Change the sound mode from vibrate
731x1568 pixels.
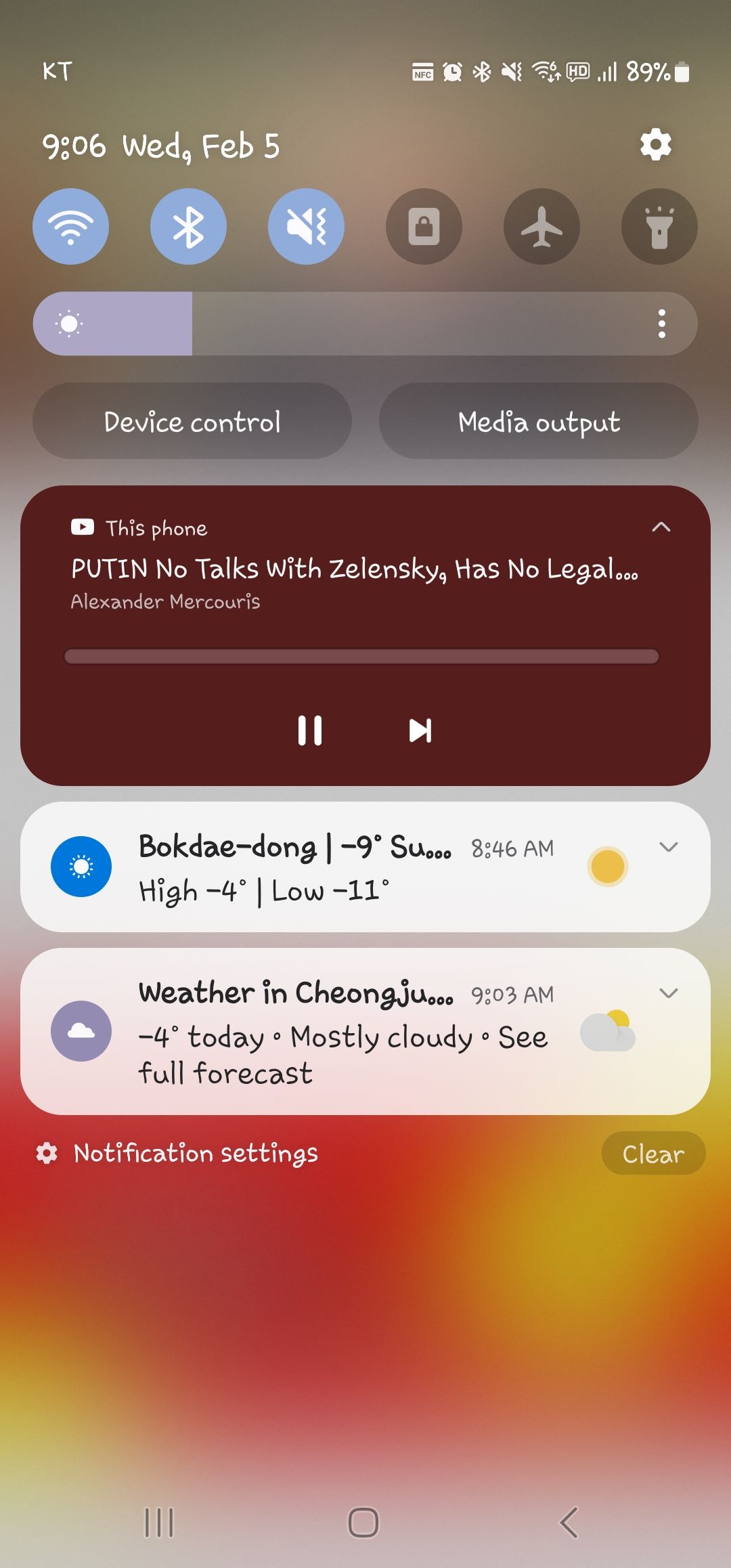306,226
